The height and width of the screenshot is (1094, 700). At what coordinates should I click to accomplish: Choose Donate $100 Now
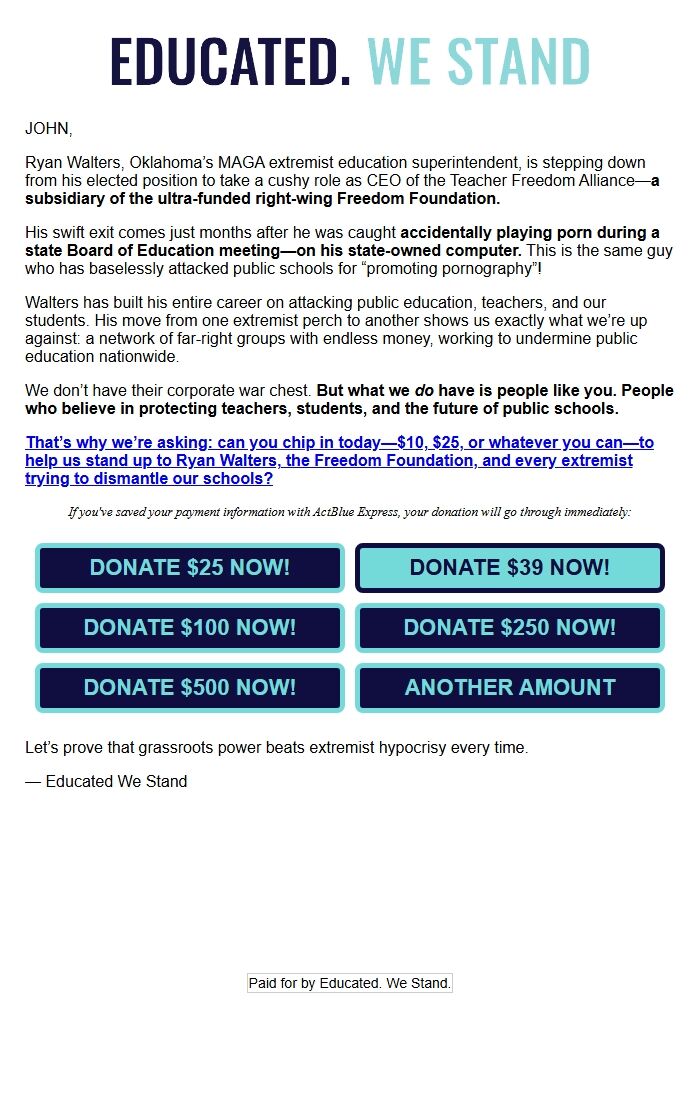pyautogui.click(x=190, y=627)
